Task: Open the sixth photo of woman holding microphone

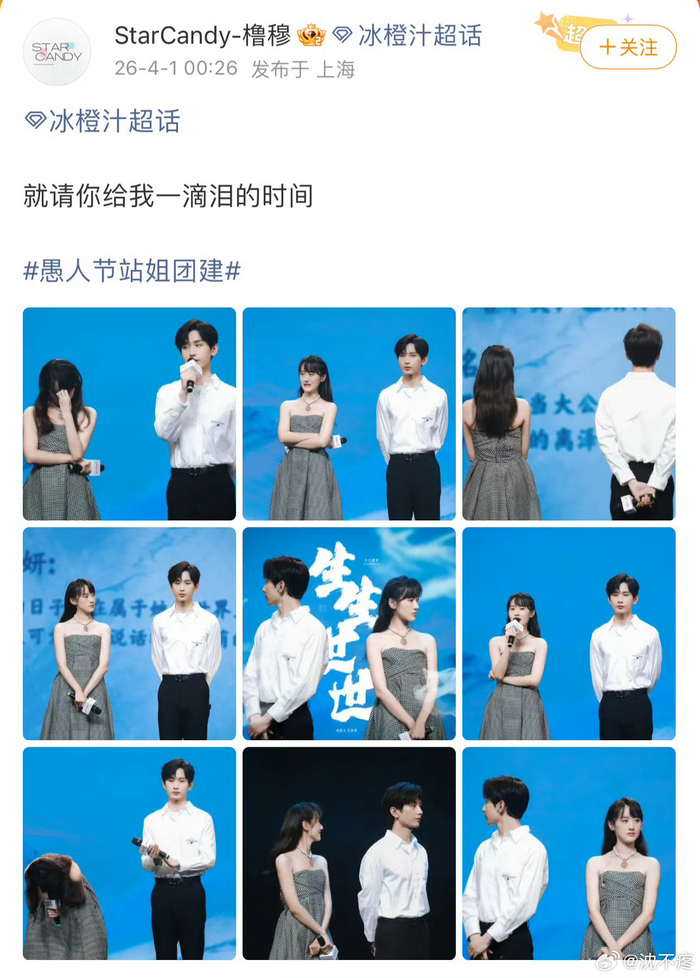Action: point(569,634)
